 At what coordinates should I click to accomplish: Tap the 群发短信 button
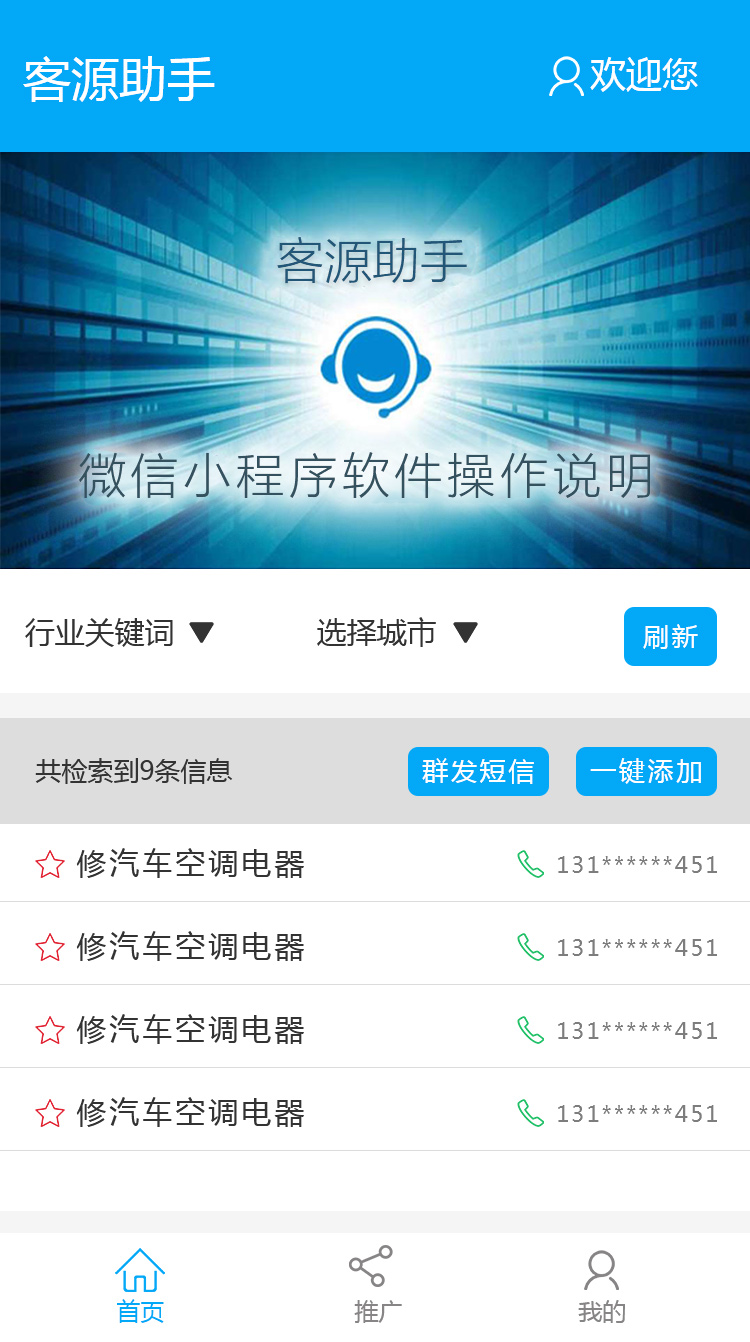click(478, 772)
